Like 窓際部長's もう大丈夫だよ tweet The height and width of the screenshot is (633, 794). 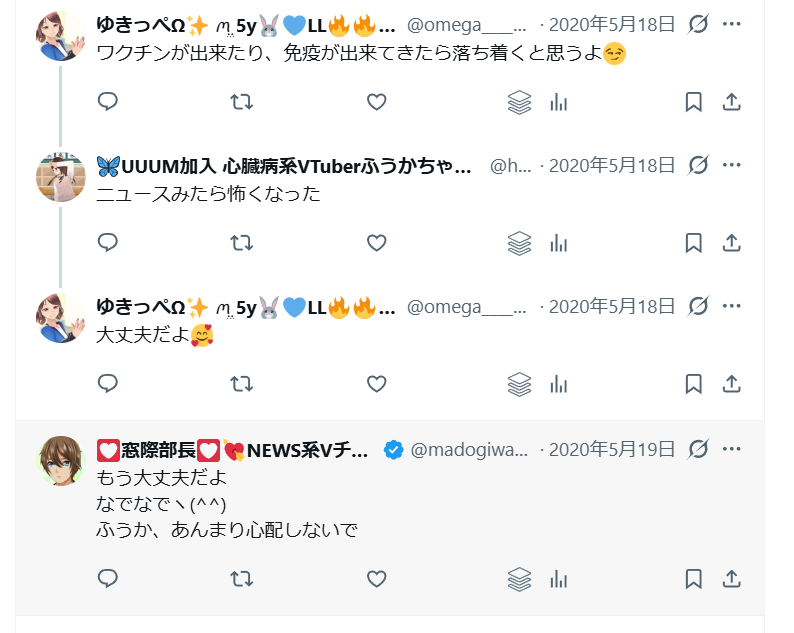tap(376, 578)
